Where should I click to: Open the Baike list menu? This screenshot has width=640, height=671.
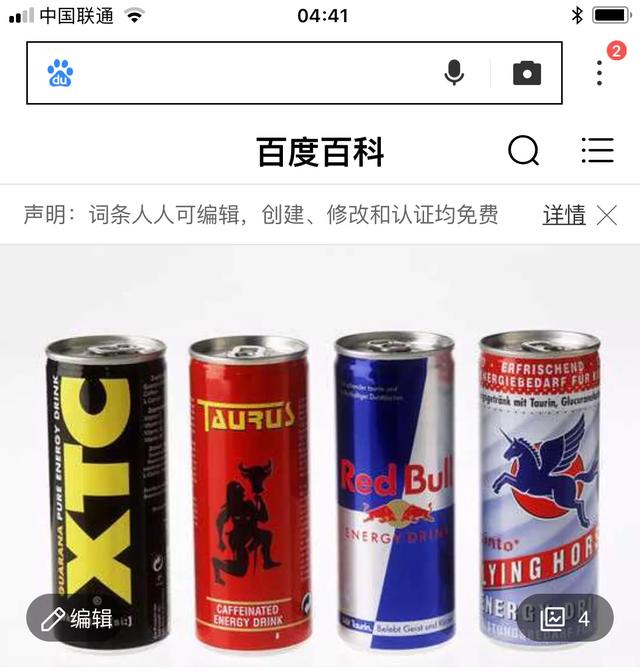click(x=597, y=151)
